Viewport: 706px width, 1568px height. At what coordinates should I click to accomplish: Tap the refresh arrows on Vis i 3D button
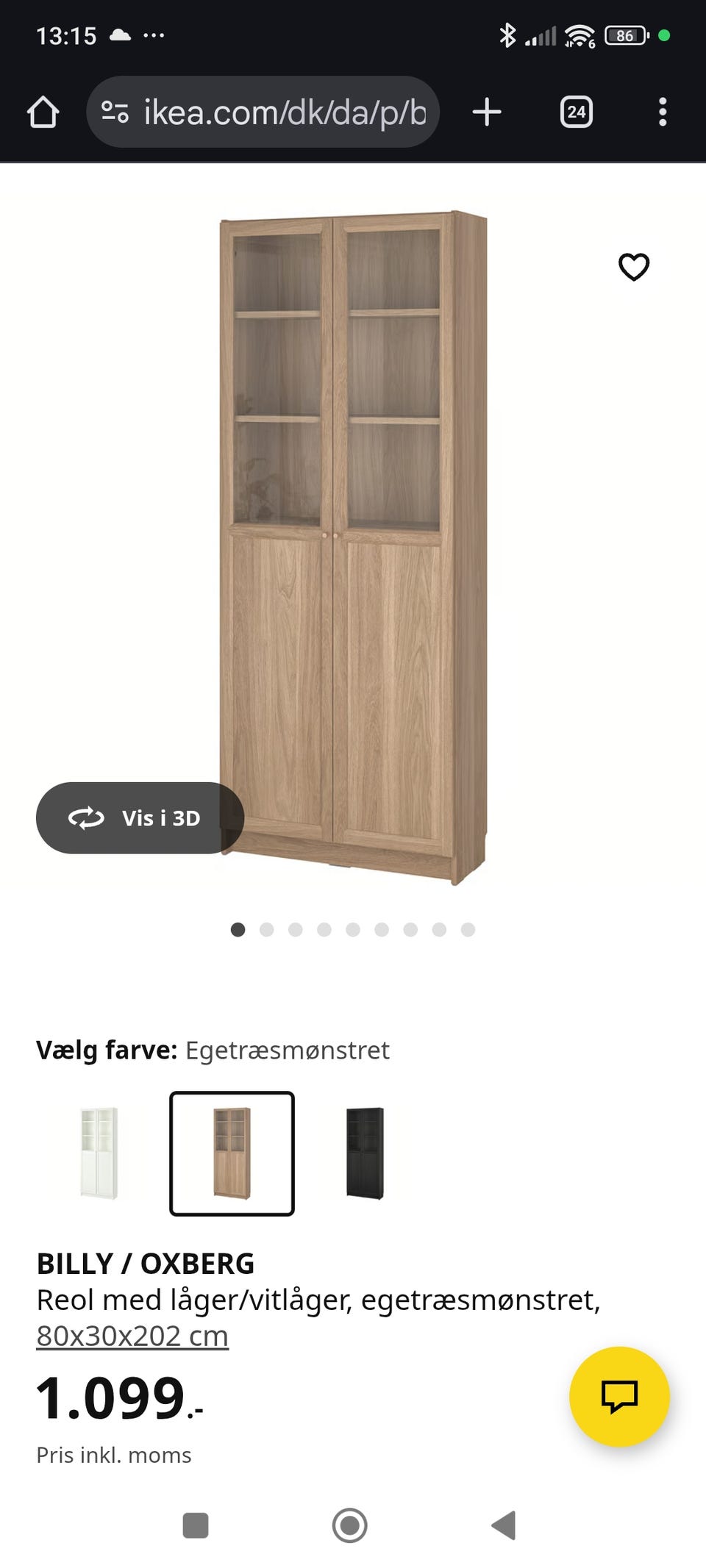[x=85, y=818]
